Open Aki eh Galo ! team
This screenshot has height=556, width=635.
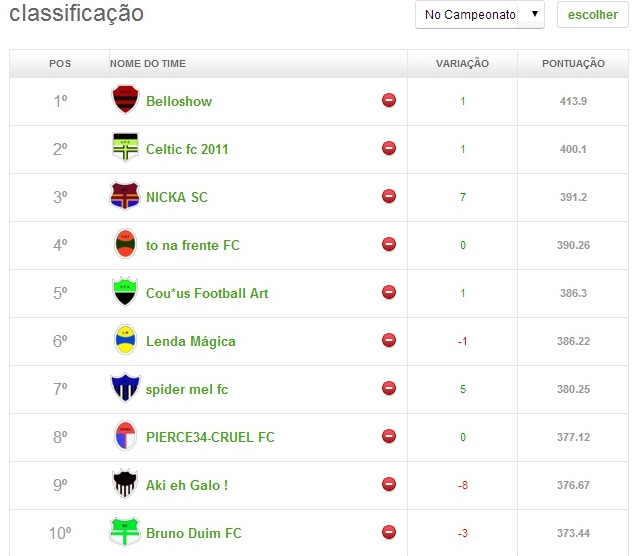(187, 485)
